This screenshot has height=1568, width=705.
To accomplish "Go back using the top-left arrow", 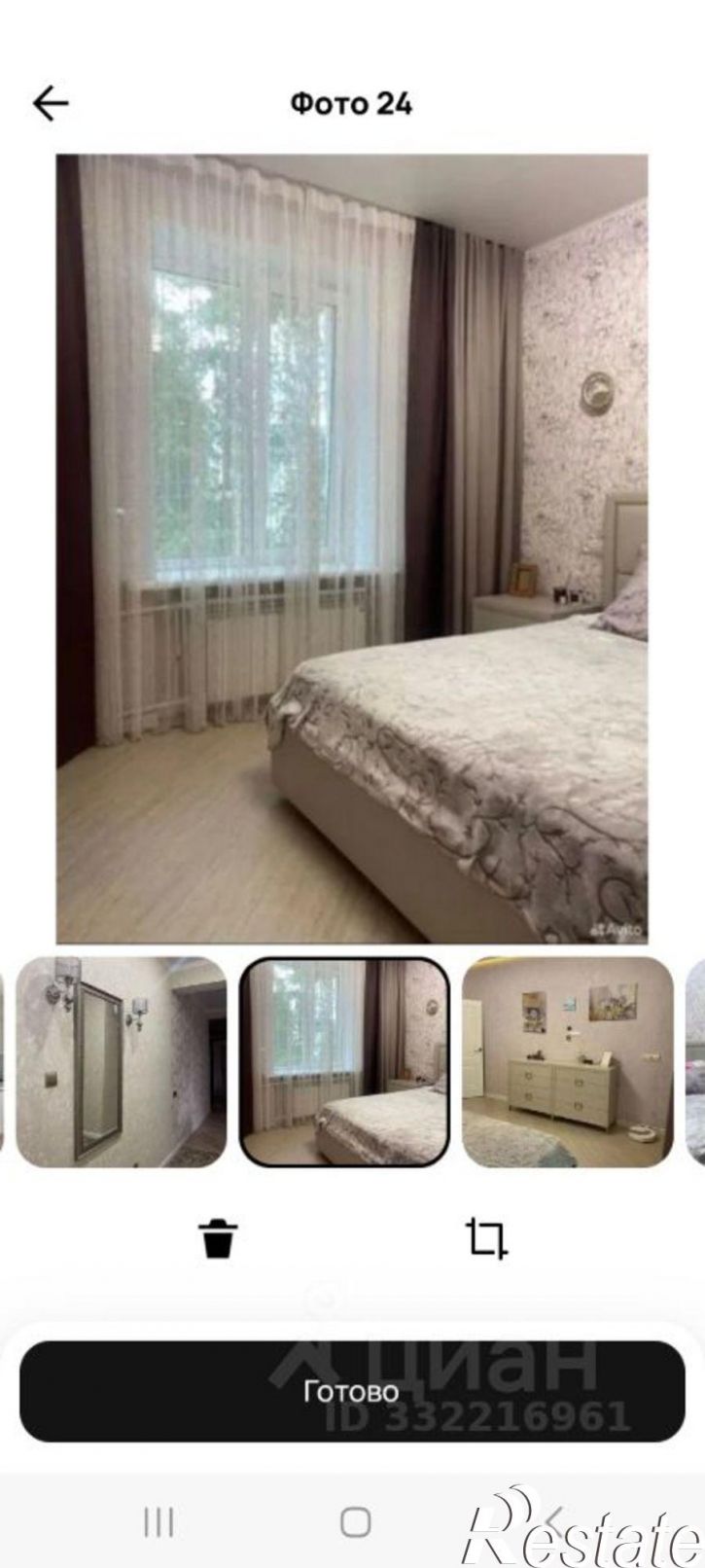I will tap(51, 103).
